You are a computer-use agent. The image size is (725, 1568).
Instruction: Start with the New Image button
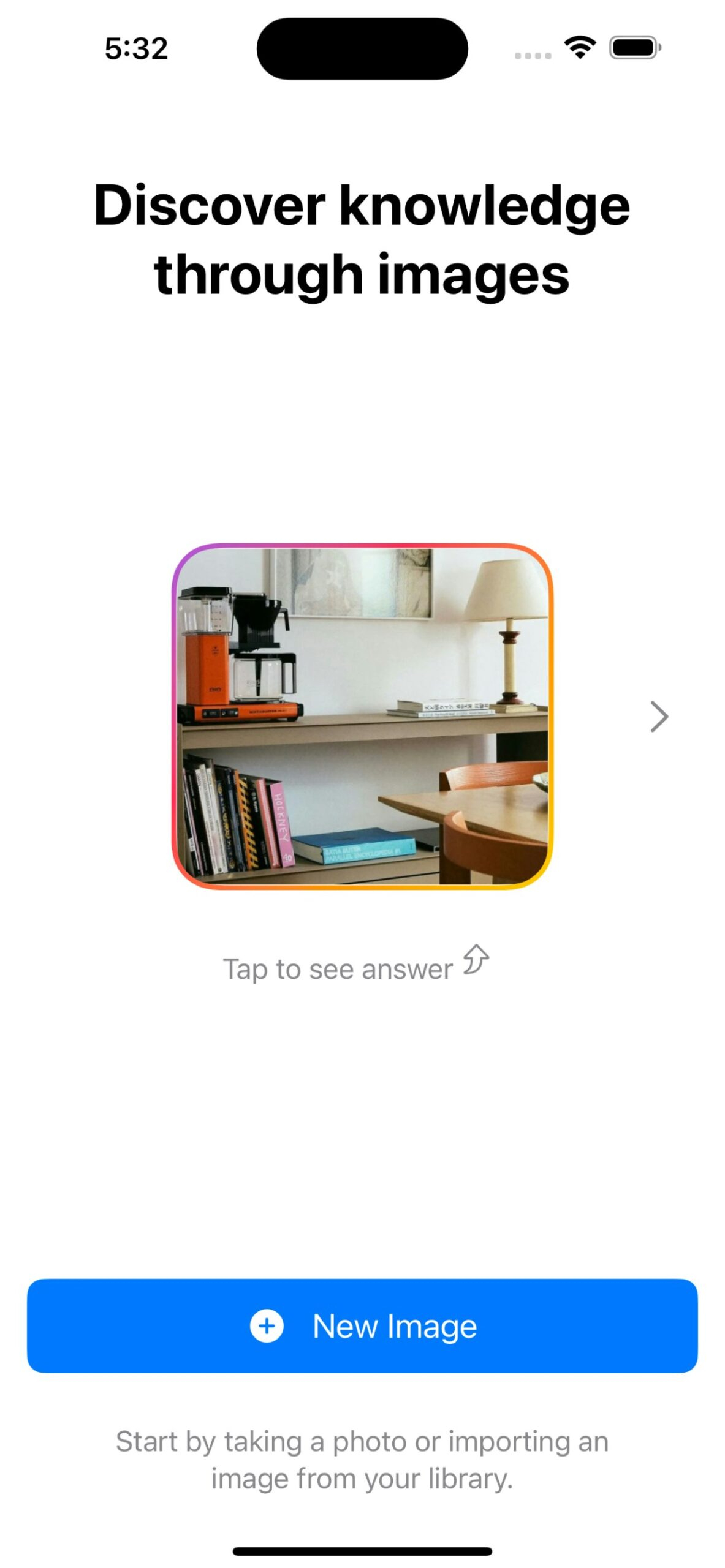[362, 1325]
